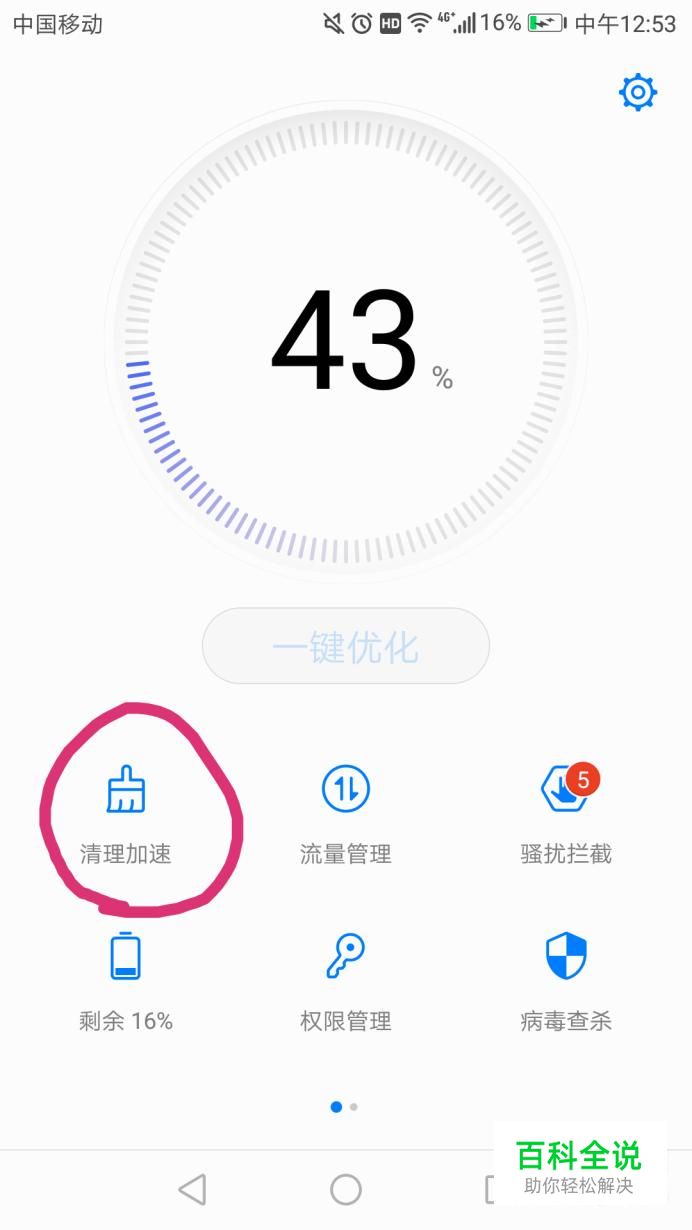Open 权限管理 permission manager

coord(346,979)
